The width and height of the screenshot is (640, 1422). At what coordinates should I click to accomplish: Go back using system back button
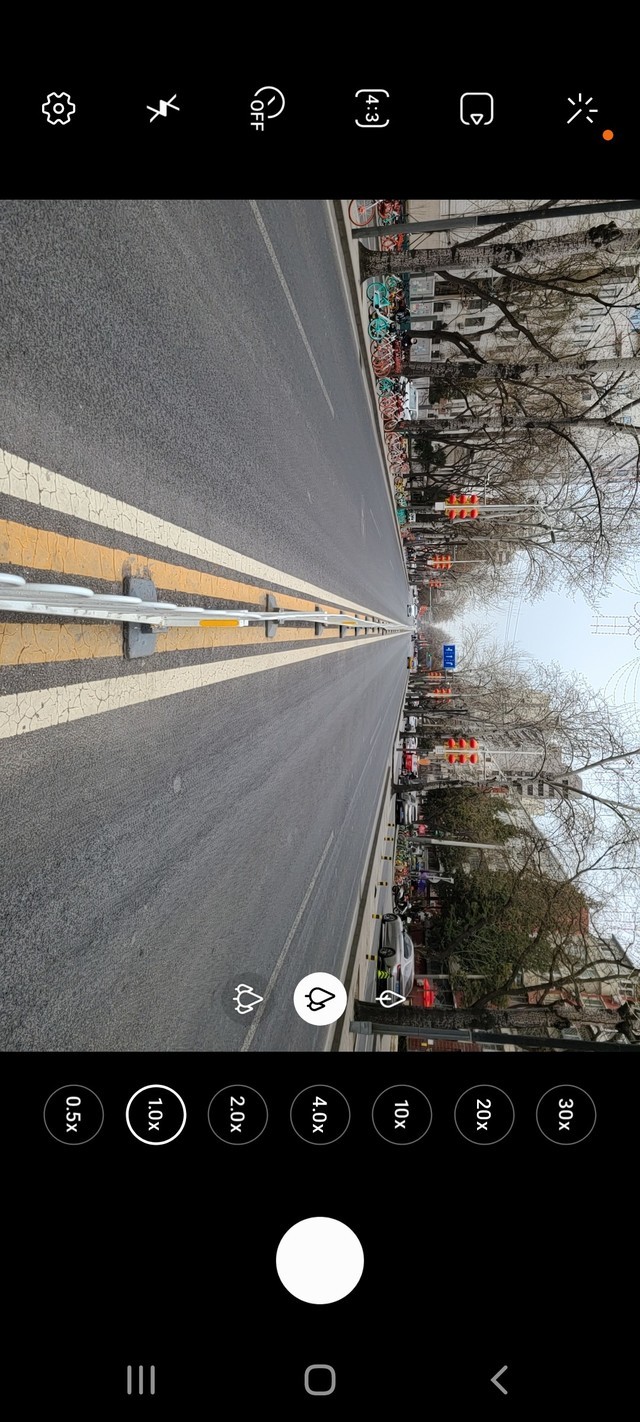pos(499,1380)
